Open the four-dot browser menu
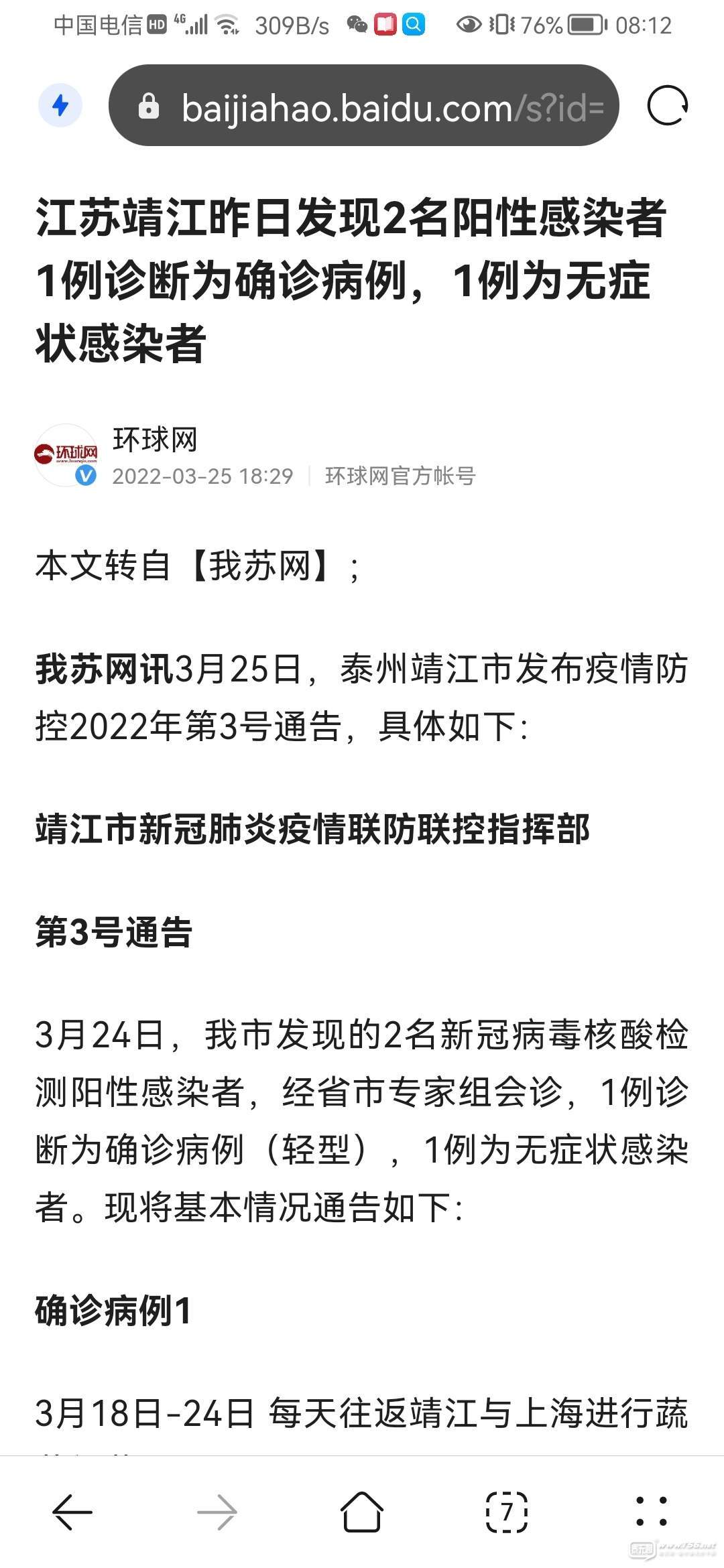The height and width of the screenshot is (1568, 724). point(652,1512)
